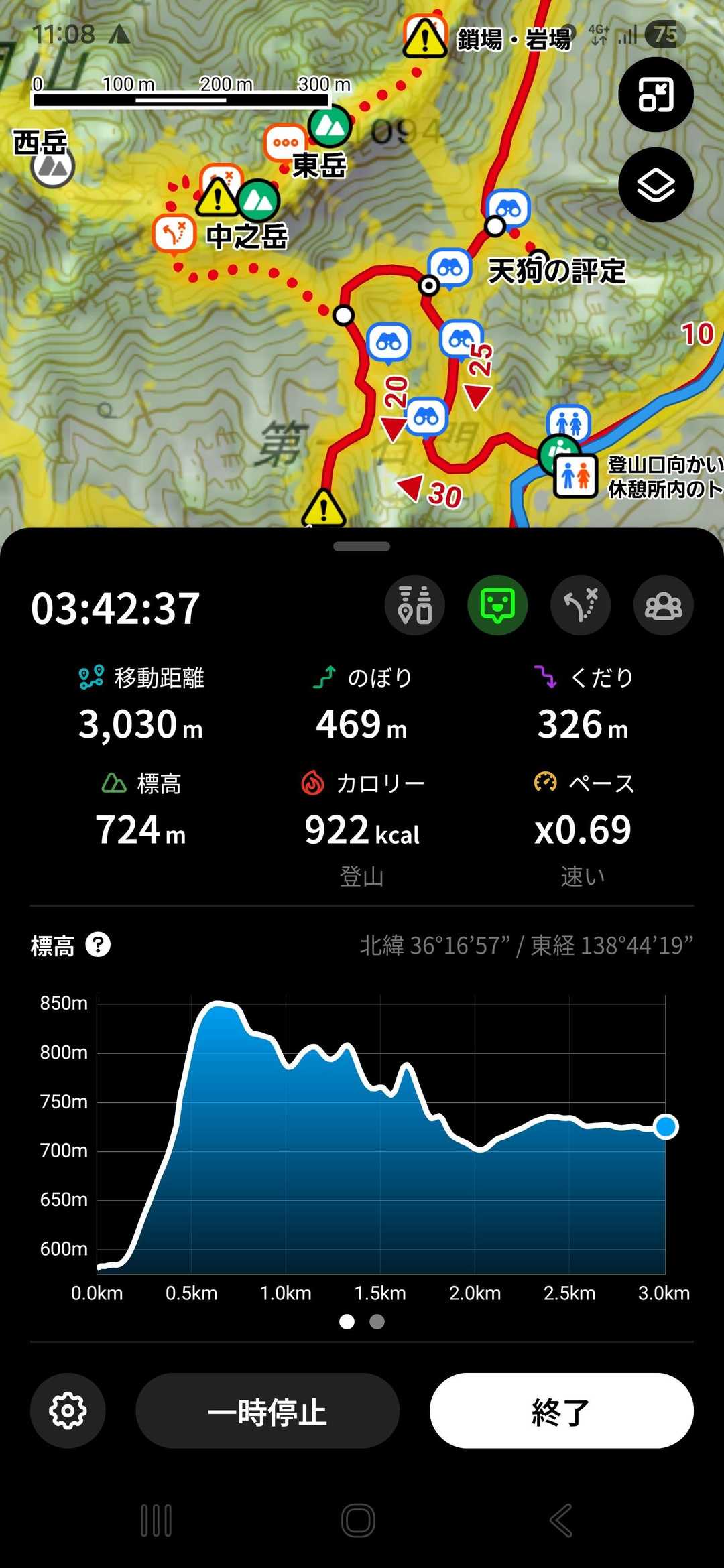Open the 鎖場・岩場 warning marker
Image resolution: width=724 pixels, height=1568 pixels.
point(425,38)
